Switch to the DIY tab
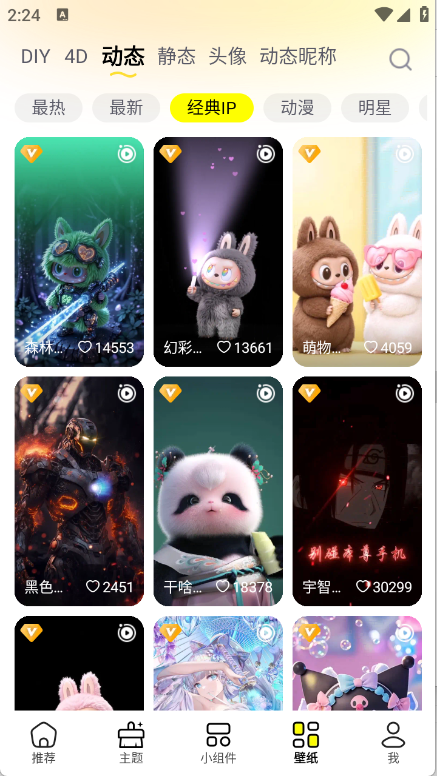 coord(36,56)
